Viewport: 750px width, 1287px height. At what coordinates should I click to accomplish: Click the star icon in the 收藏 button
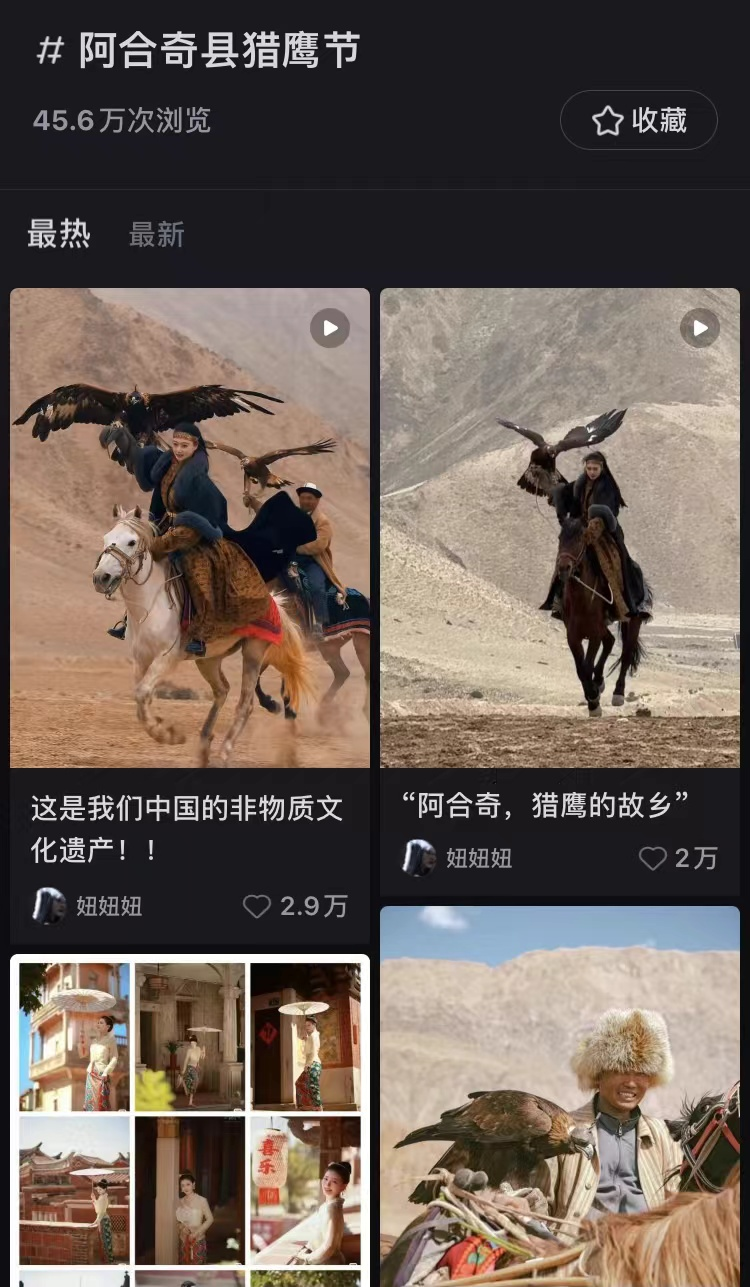pyautogui.click(x=607, y=120)
